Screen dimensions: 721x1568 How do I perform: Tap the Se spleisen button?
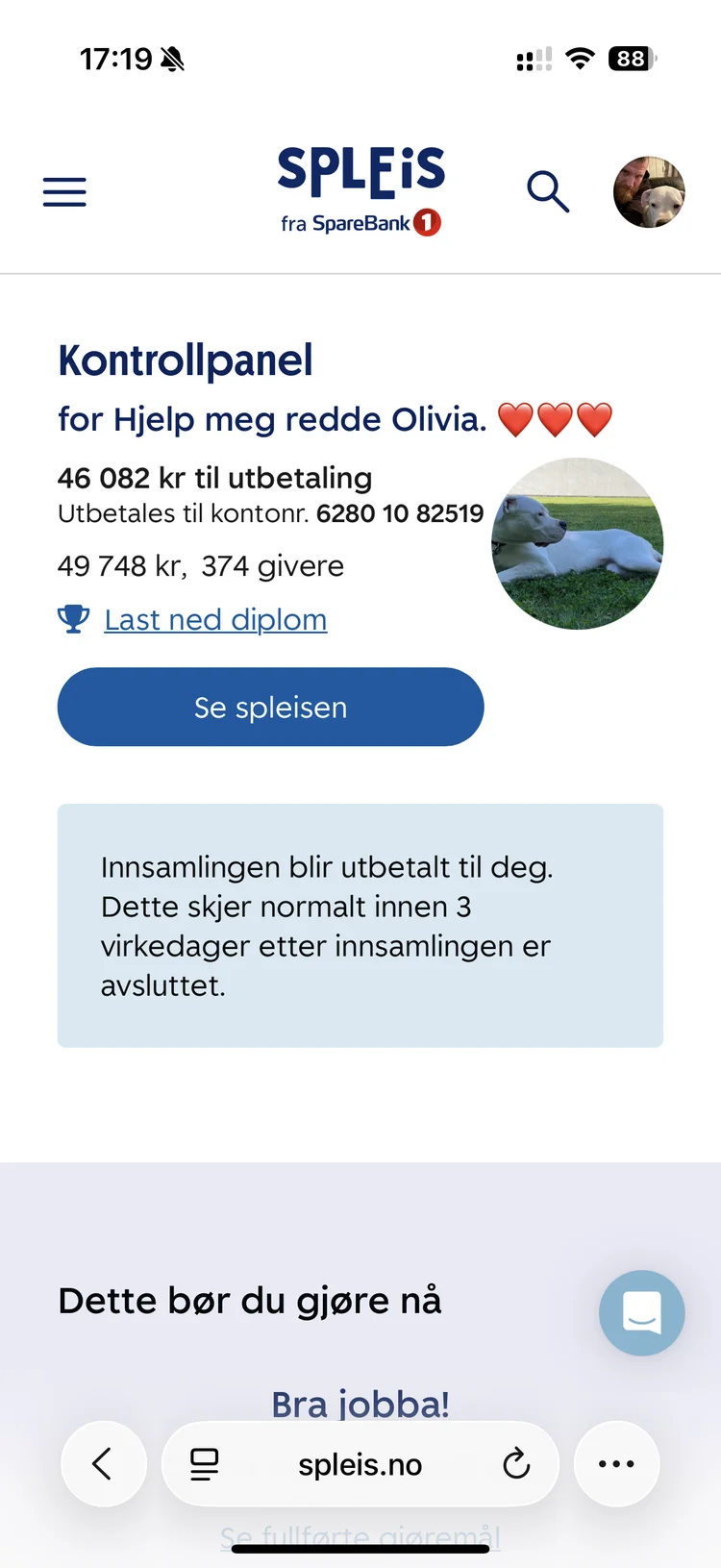270,707
